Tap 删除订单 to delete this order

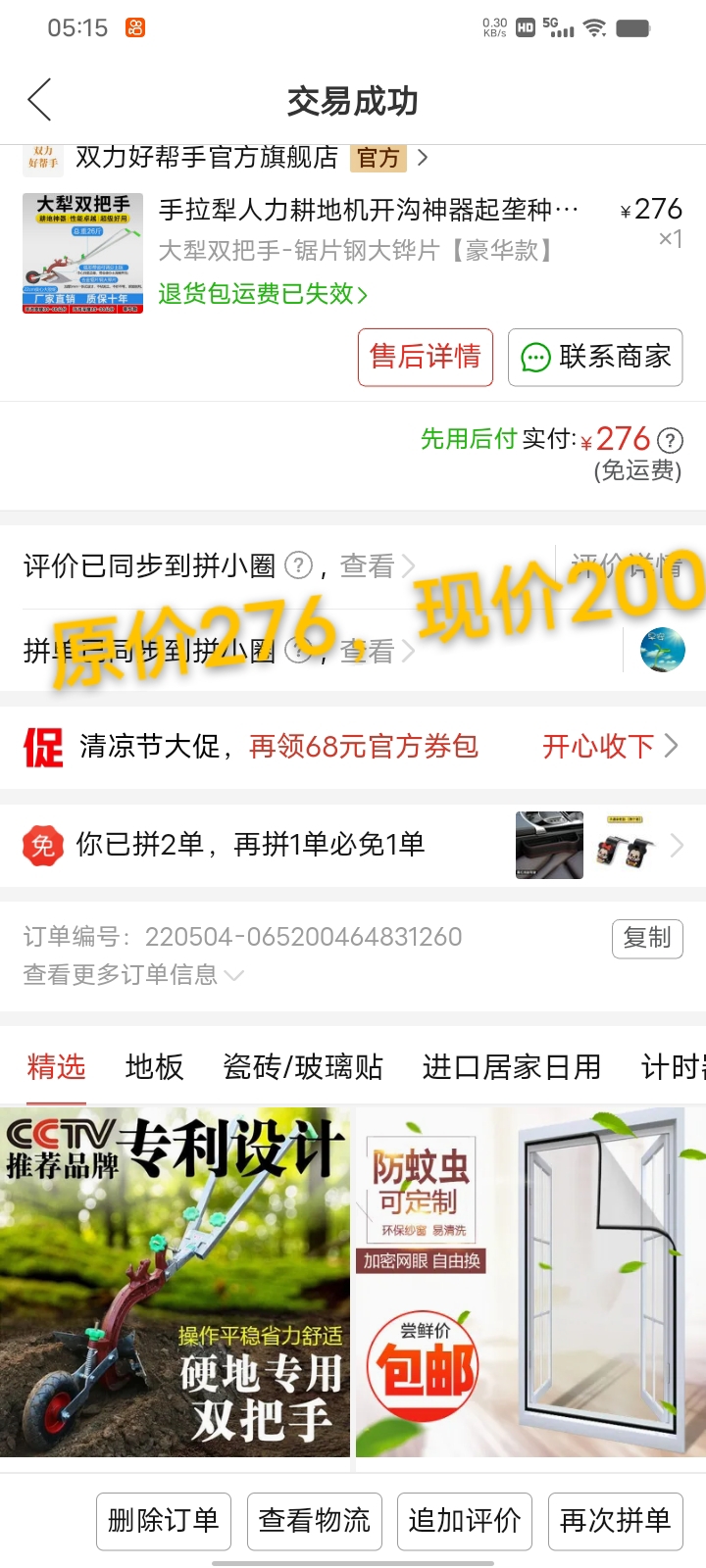pyautogui.click(x=164, y=1521)
